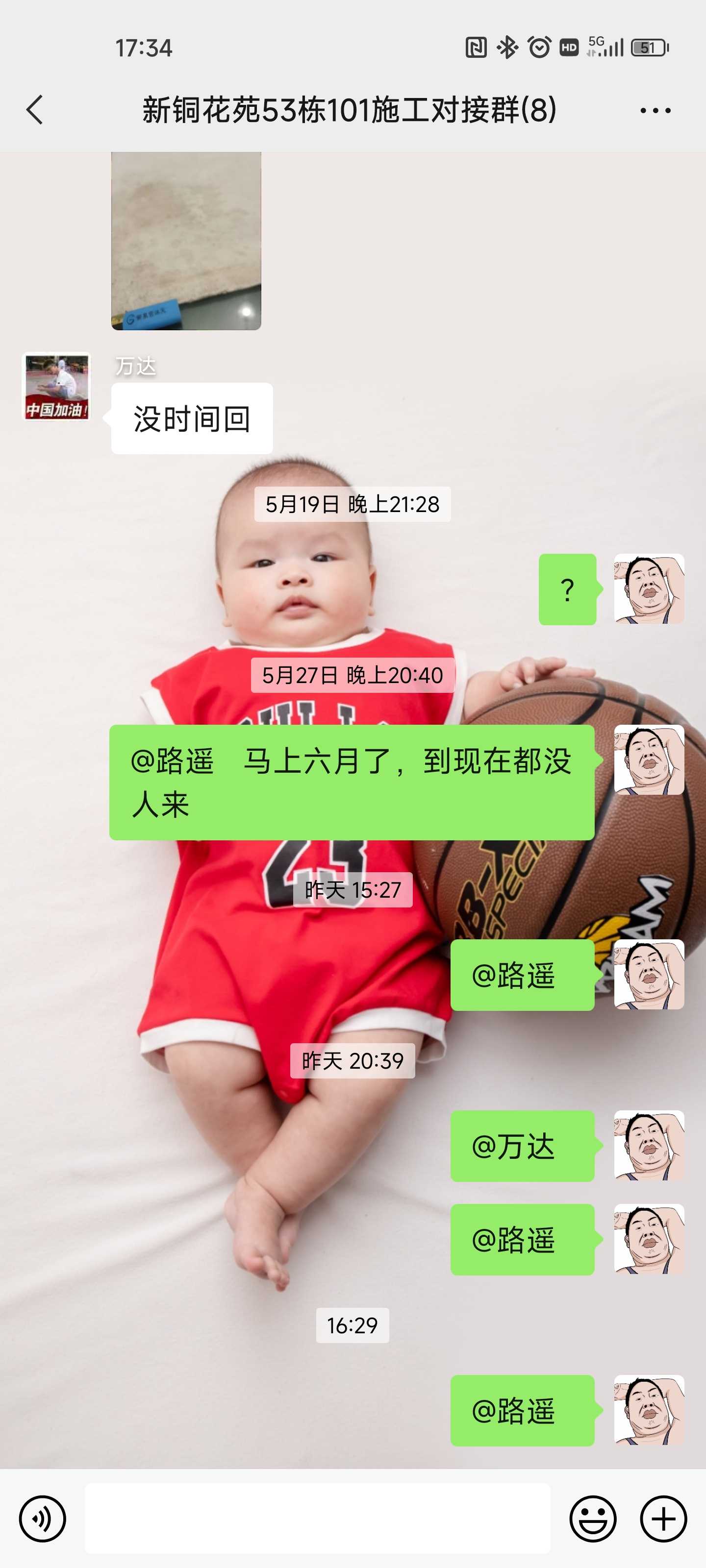Tap 万达's profile avatar
Image resolution: width=706 pixels, height=1568 pixels.
click(x=56, y=386)
